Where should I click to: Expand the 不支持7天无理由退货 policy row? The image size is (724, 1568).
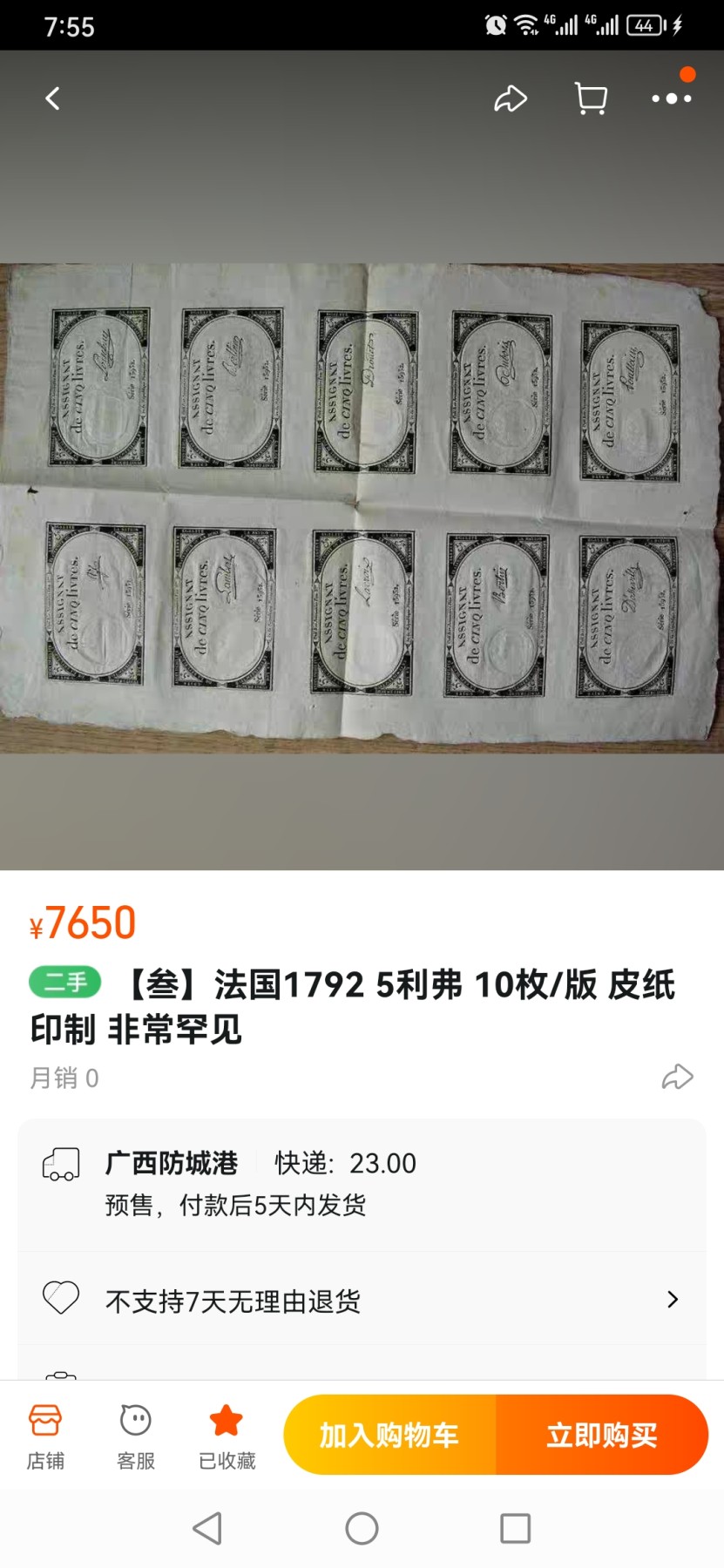362,1301
